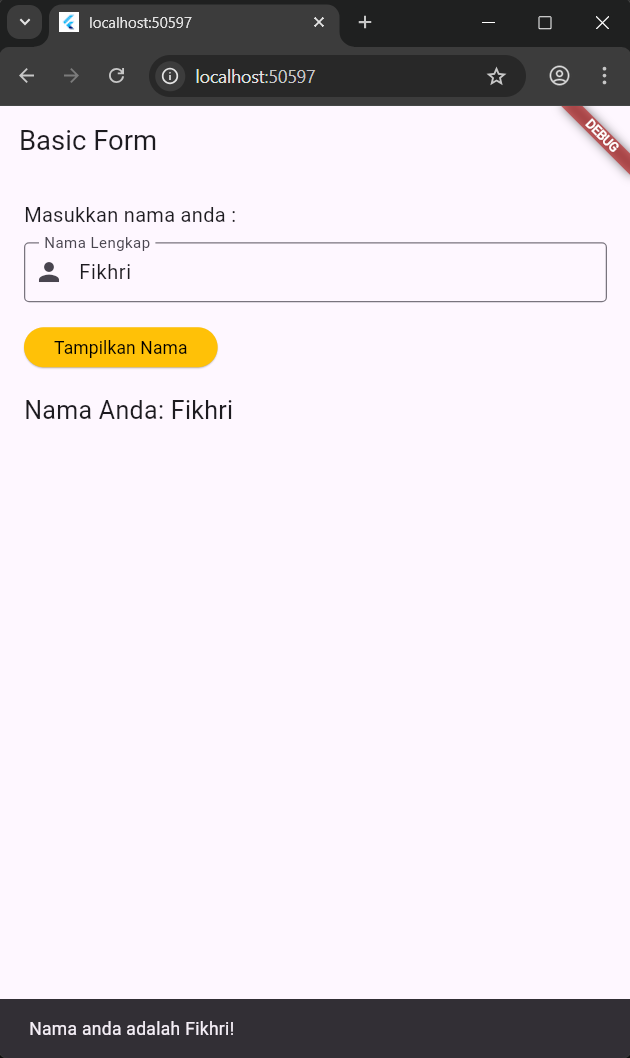Focus the localhost:50597 address bar
This screenshot has width=630, height=1058.
coord(330,76)
